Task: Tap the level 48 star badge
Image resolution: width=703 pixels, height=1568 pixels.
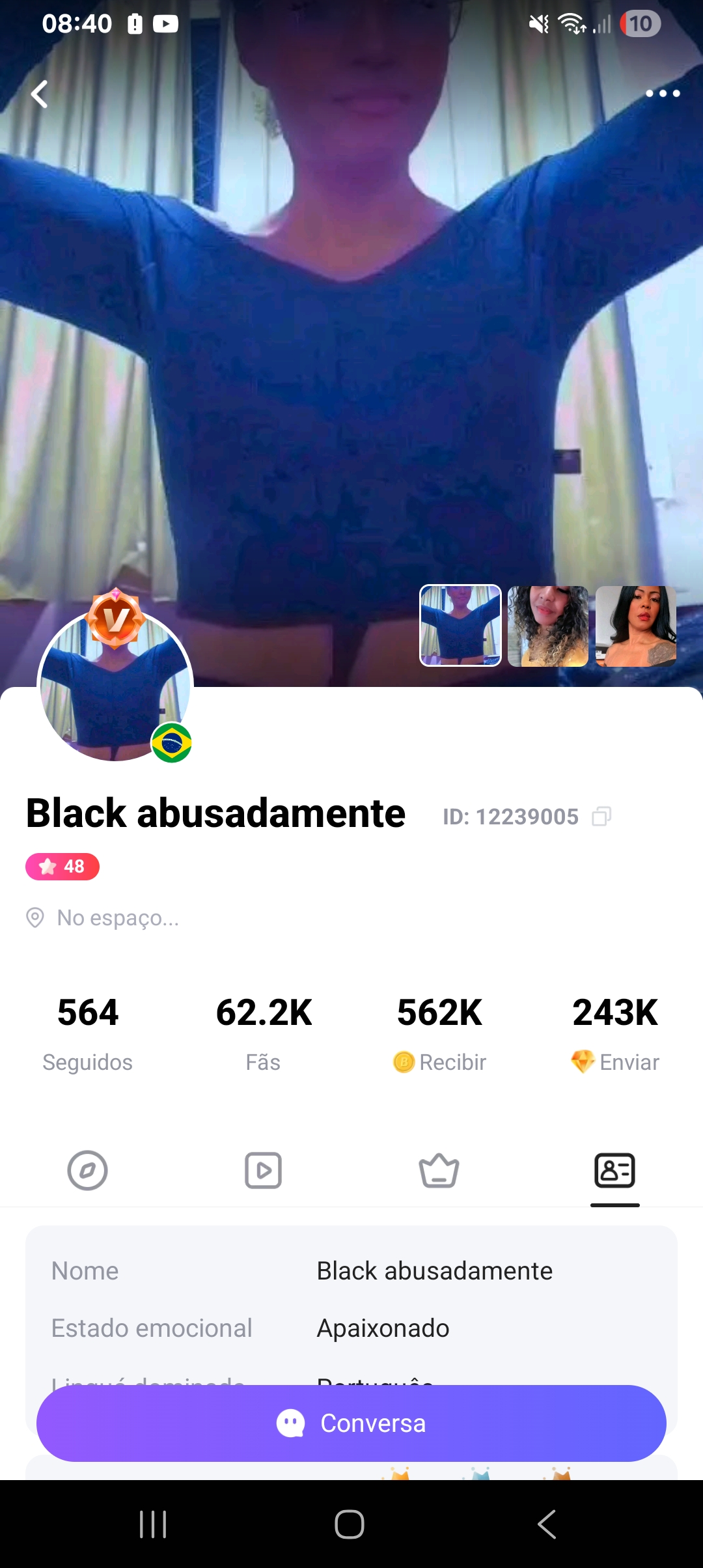Action: [x=62, y=867]
